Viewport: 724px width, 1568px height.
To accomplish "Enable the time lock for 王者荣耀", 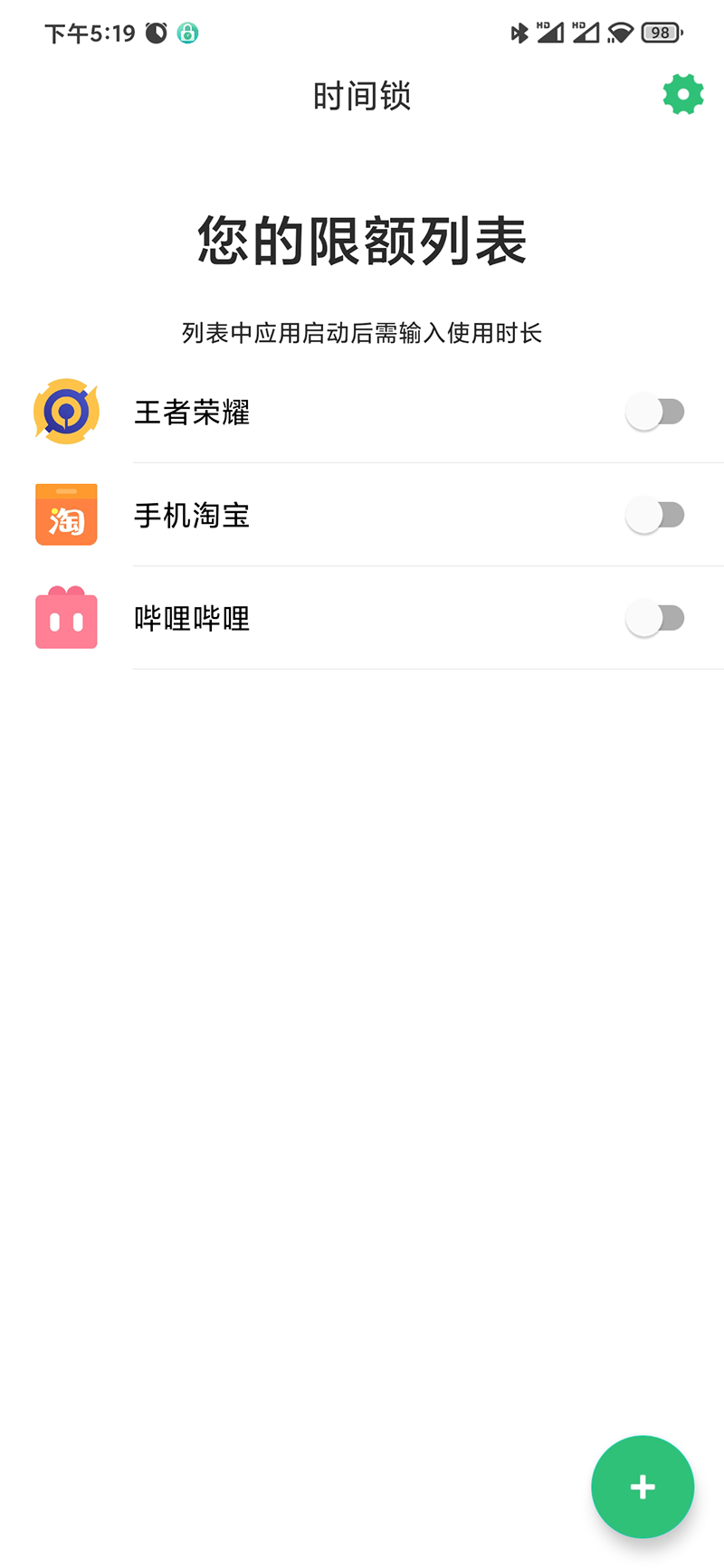I will point(655,413).
